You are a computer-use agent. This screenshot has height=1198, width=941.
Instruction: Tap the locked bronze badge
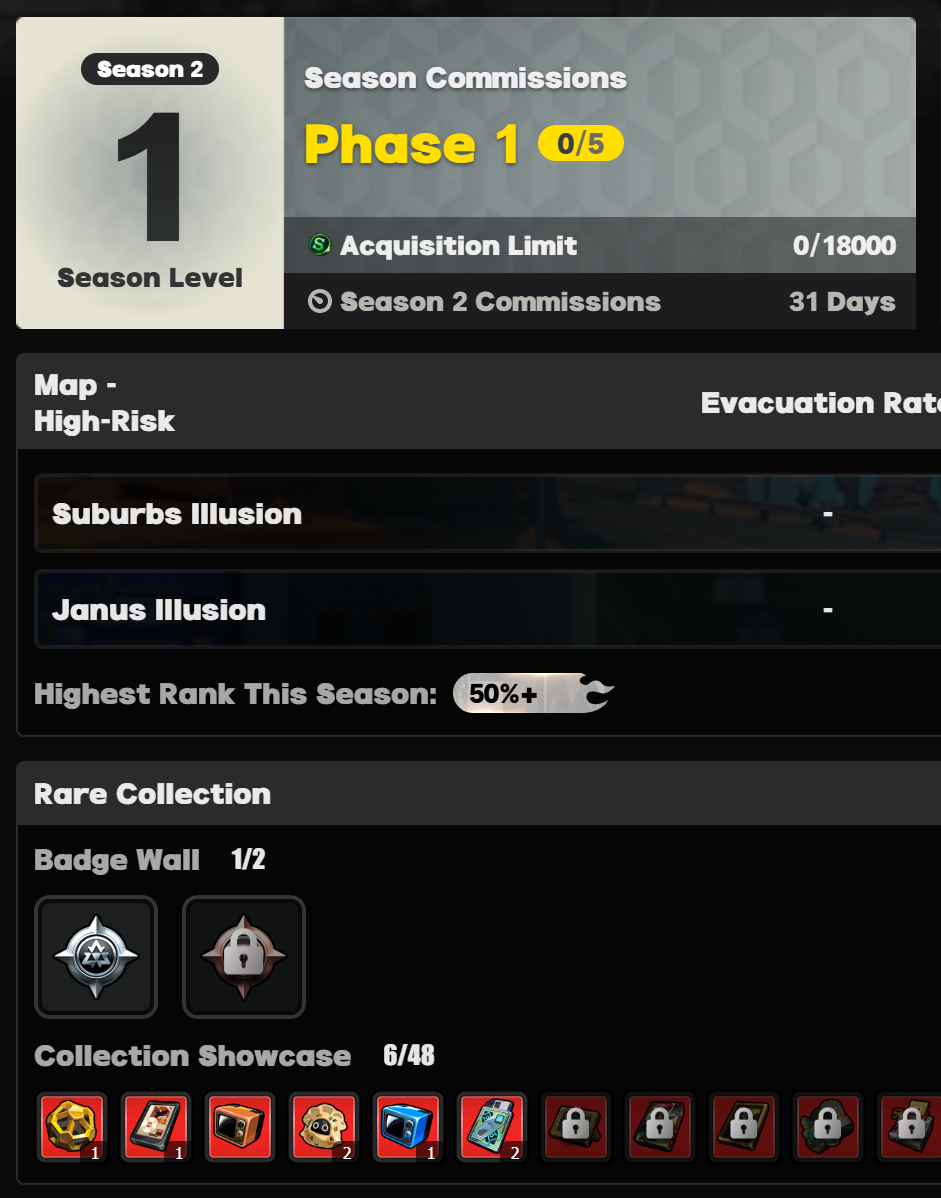click(x=244, y=957)
